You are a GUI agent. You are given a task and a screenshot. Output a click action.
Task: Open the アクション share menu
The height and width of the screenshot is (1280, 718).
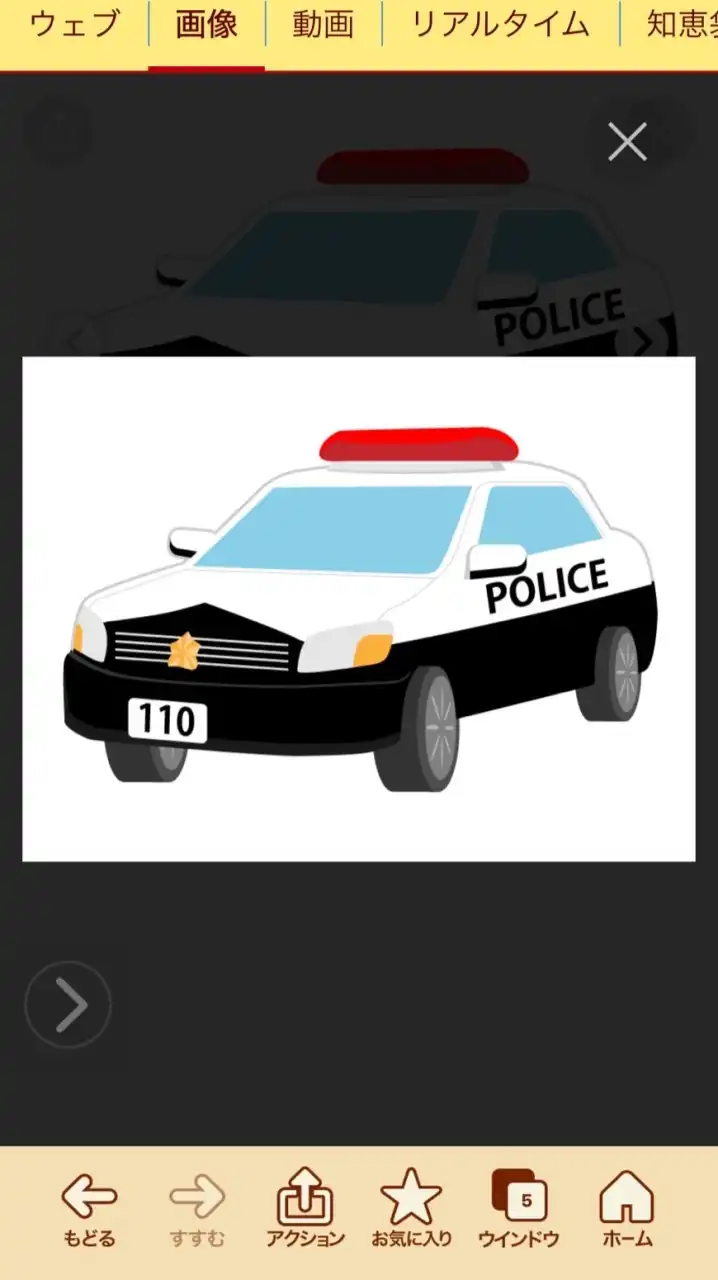[x=305, y=1210]
